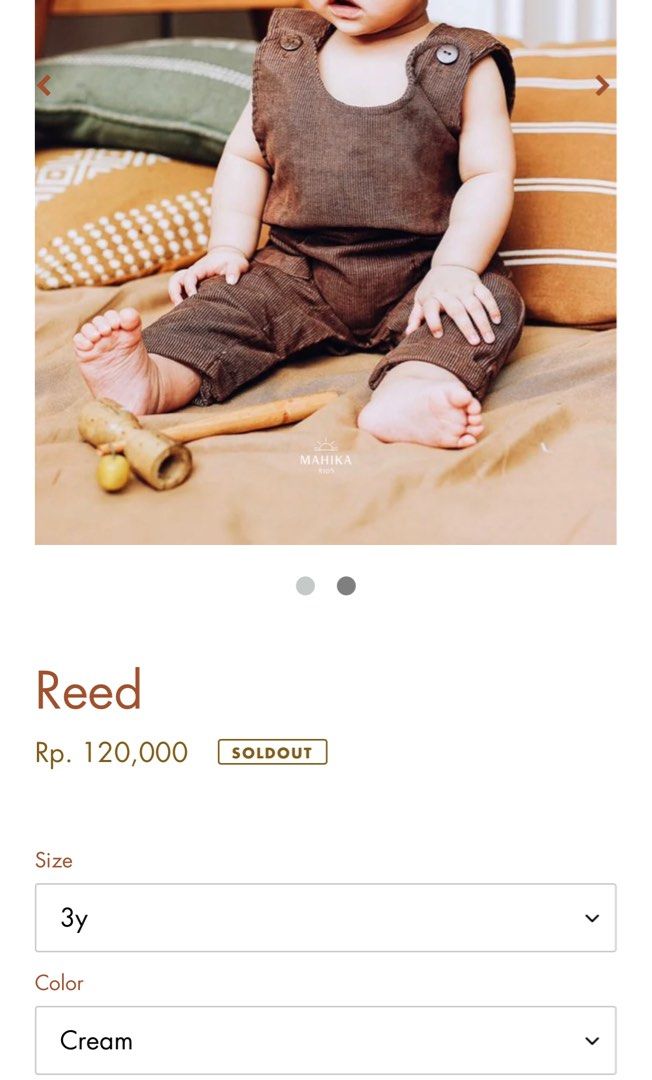Open the Size dropdown showing 3y

(x=325, y=918)
